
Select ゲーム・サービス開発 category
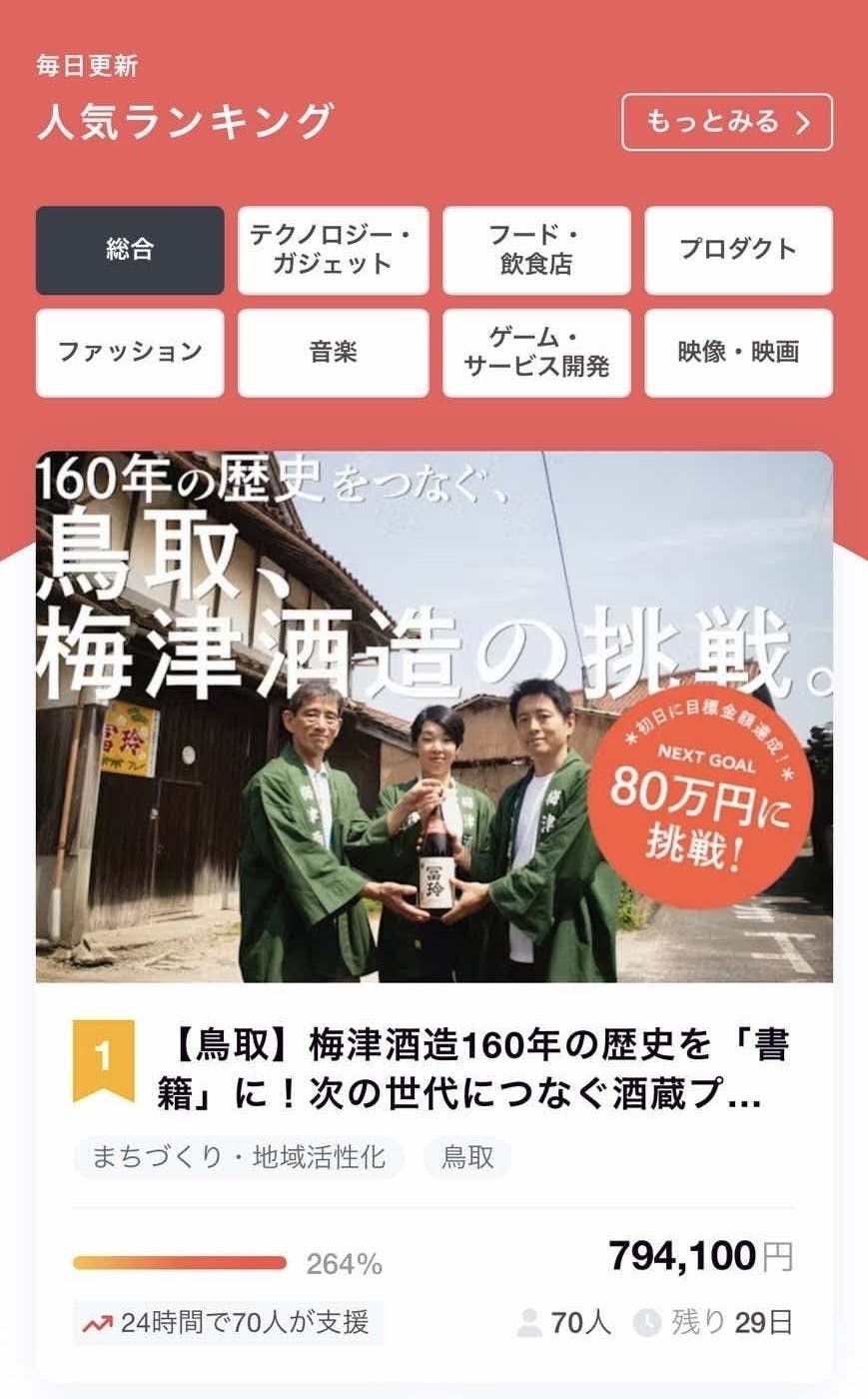click(x=536, y=353)
